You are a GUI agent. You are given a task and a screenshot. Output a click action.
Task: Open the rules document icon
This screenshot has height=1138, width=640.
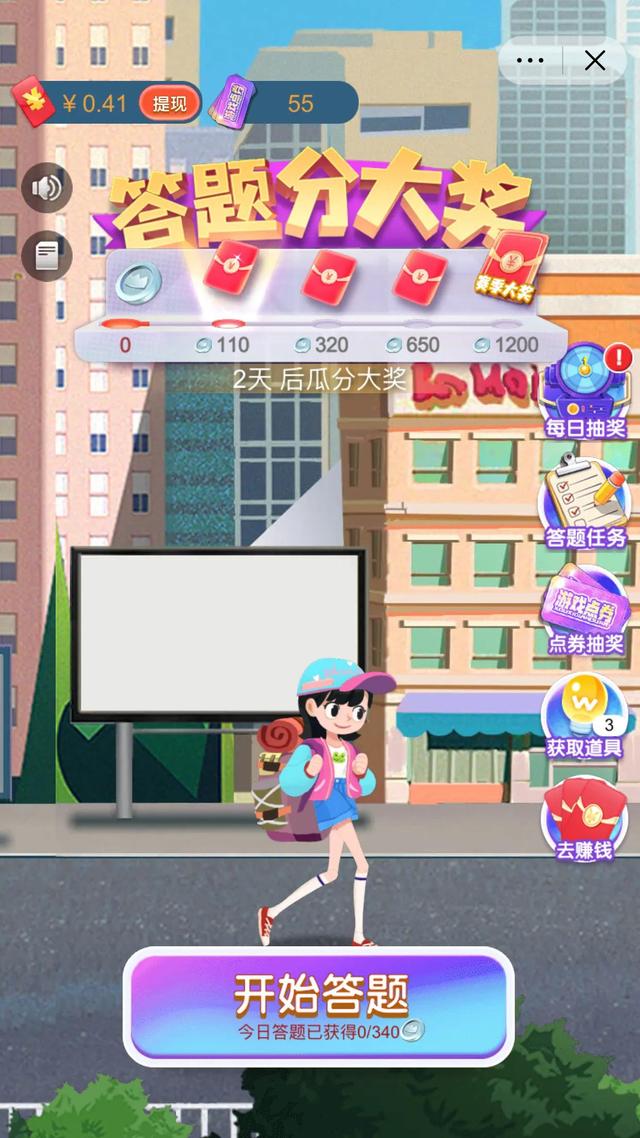pyautogui.click(x=46, y=255)
